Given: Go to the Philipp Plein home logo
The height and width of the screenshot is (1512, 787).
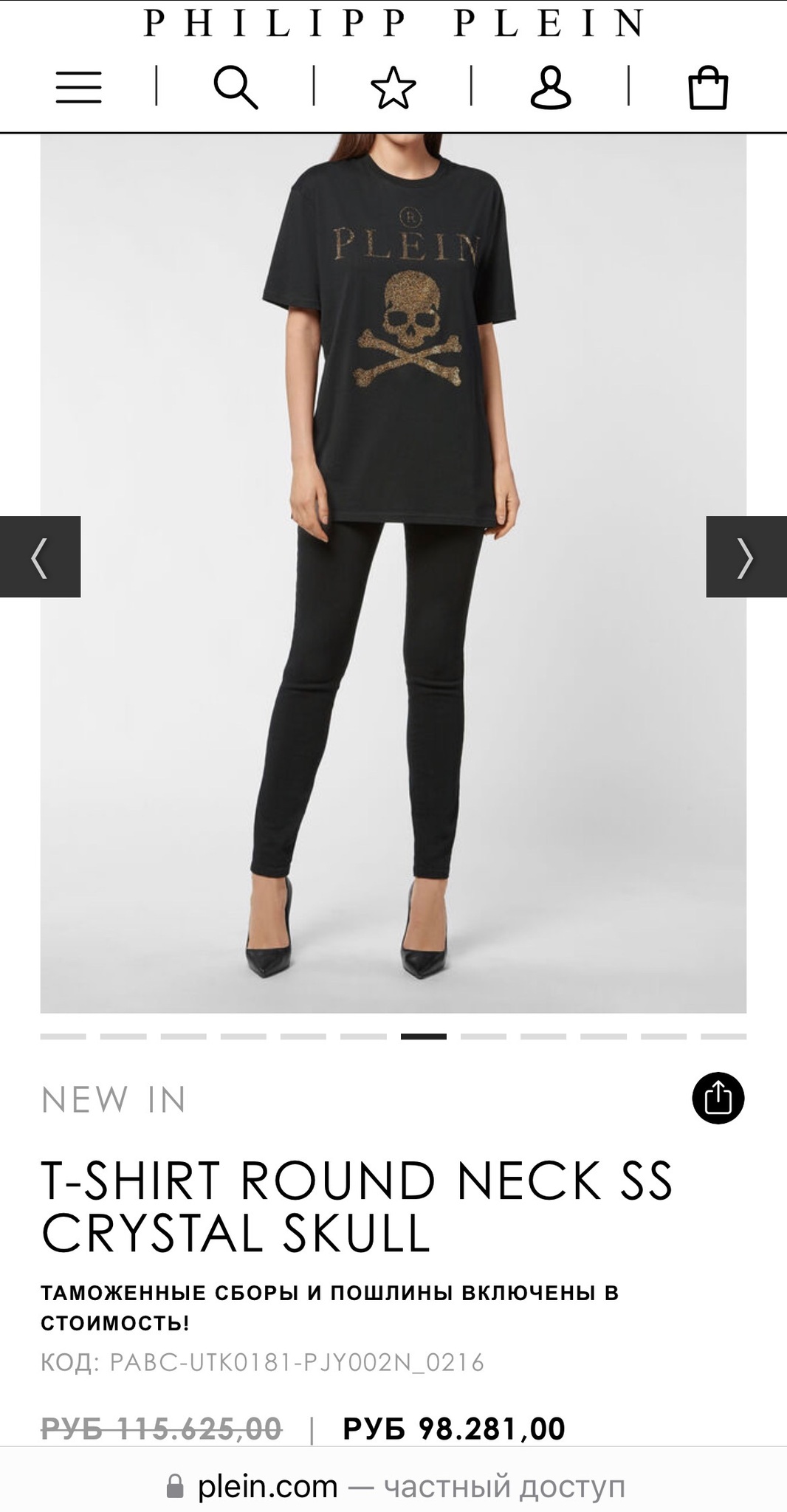Looking at the screenshot, I should click(393, 24).
